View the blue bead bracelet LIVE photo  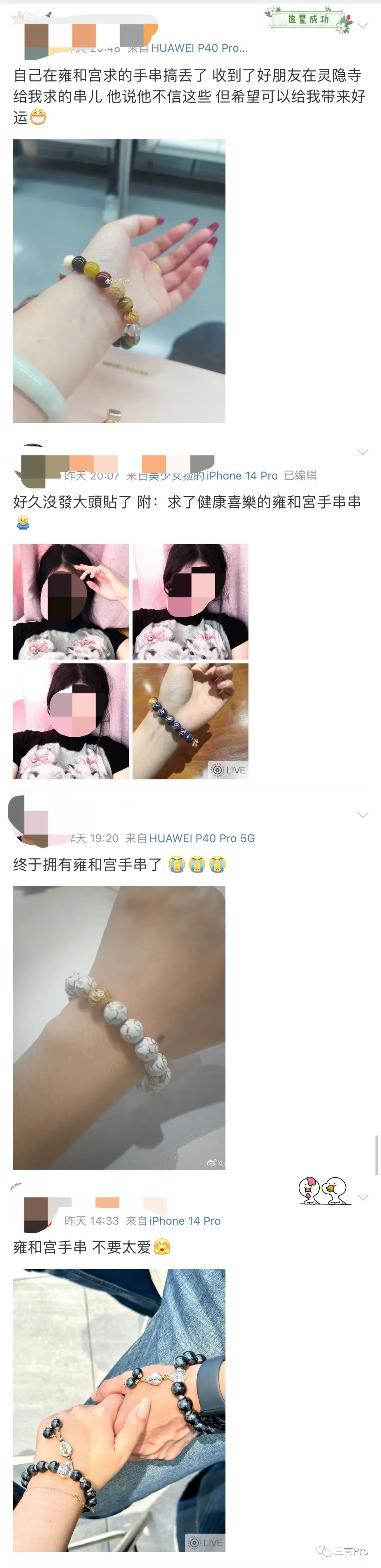pos(190,721)
